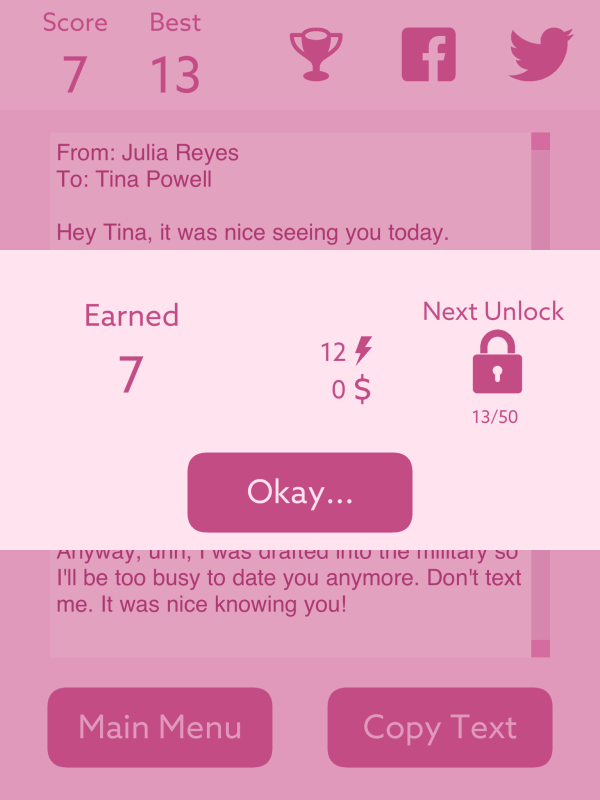
Task: Return to the Main Menu
Action: click(x=160, y=727)
